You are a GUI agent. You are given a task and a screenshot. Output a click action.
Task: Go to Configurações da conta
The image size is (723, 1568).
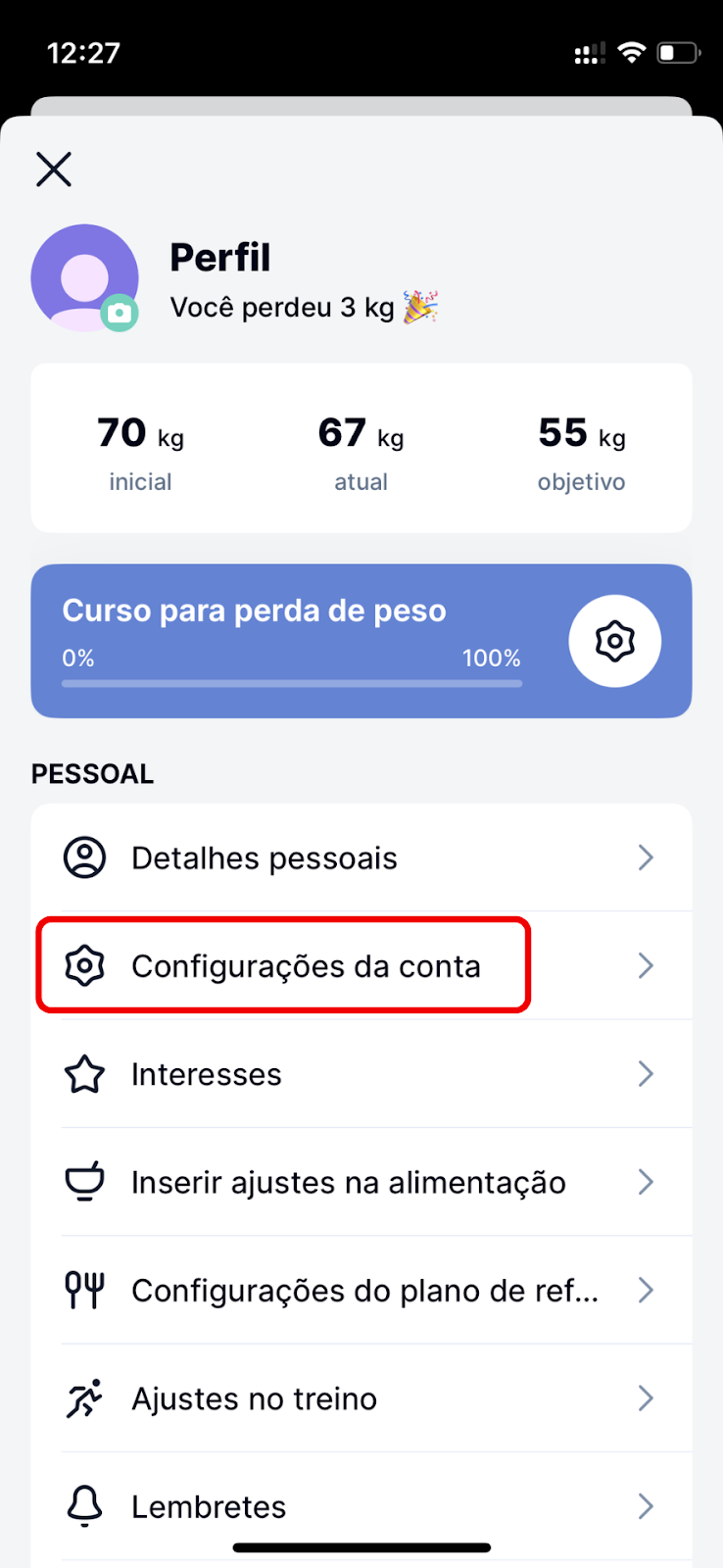[361, 965]
